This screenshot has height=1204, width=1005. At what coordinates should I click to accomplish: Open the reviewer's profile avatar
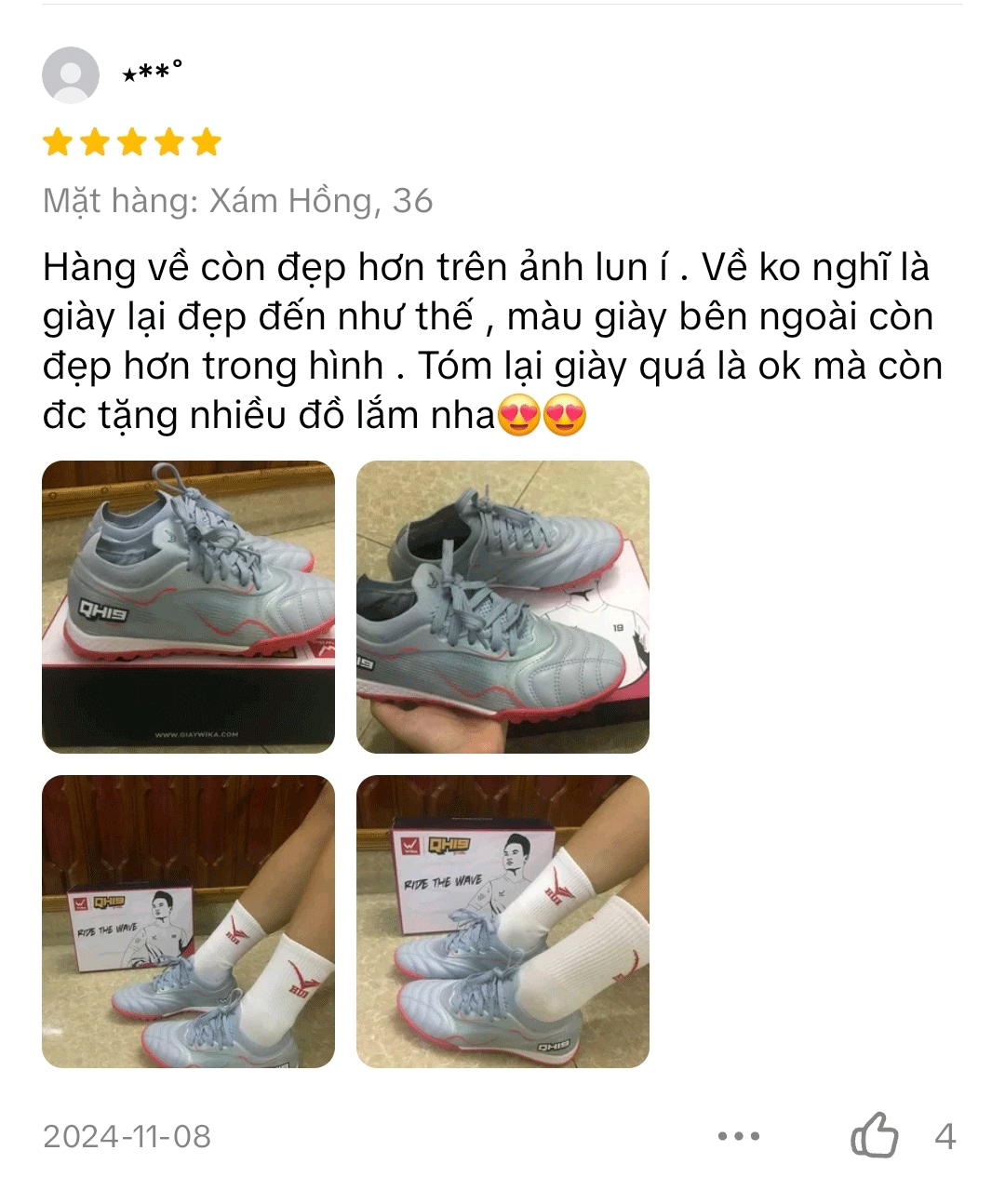(71, 74)
